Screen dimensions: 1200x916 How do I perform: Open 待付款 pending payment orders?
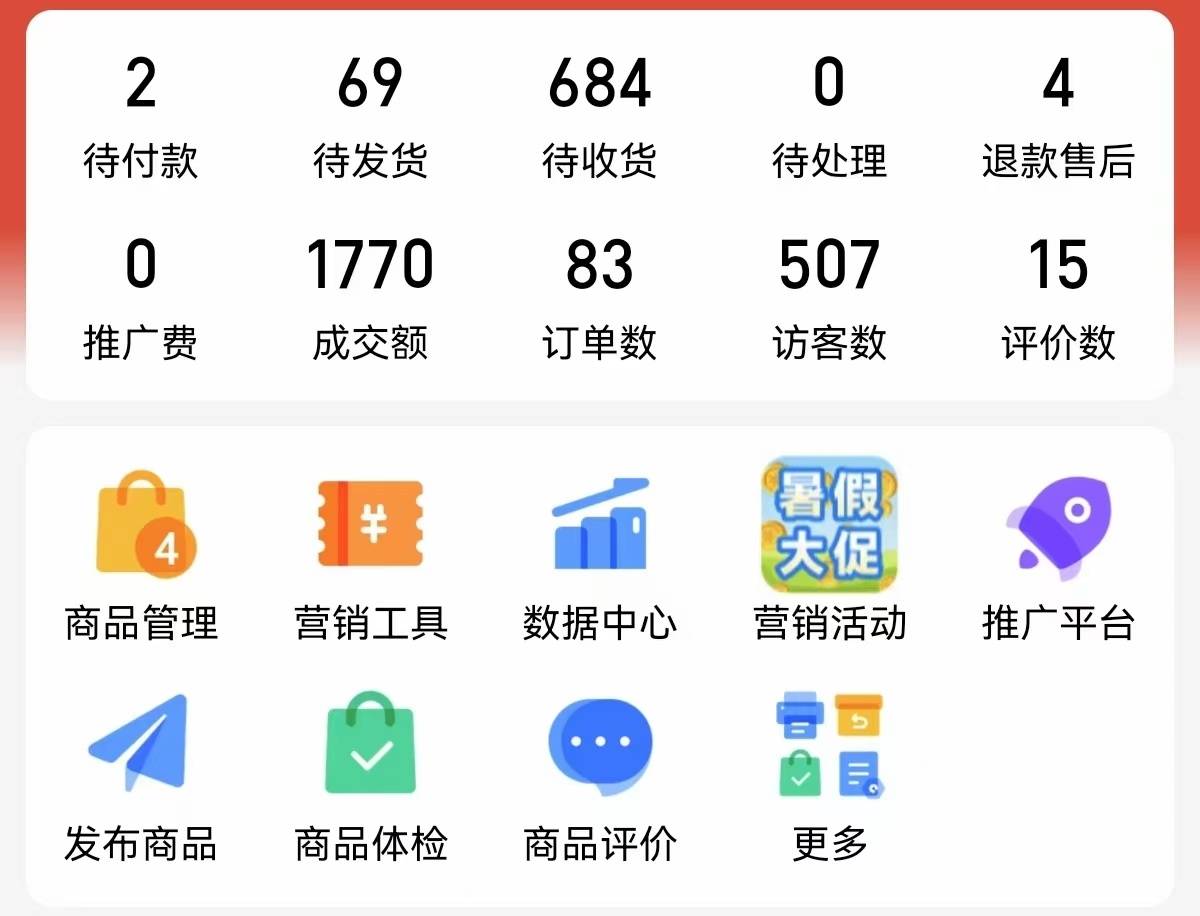coord(141,118)
